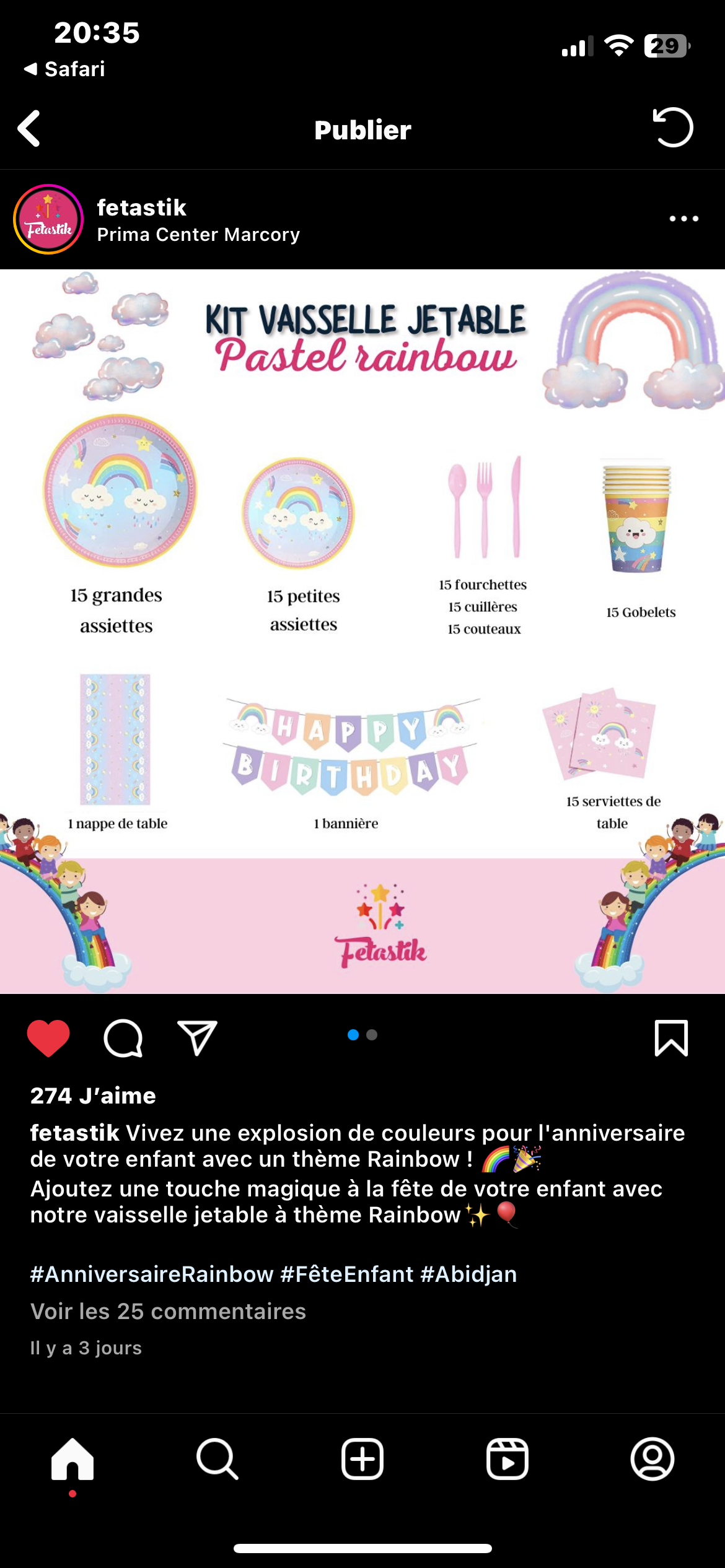Comment on the fetastik post
The width and height of the screenshot is (725, 1568).
(123, 1038)
